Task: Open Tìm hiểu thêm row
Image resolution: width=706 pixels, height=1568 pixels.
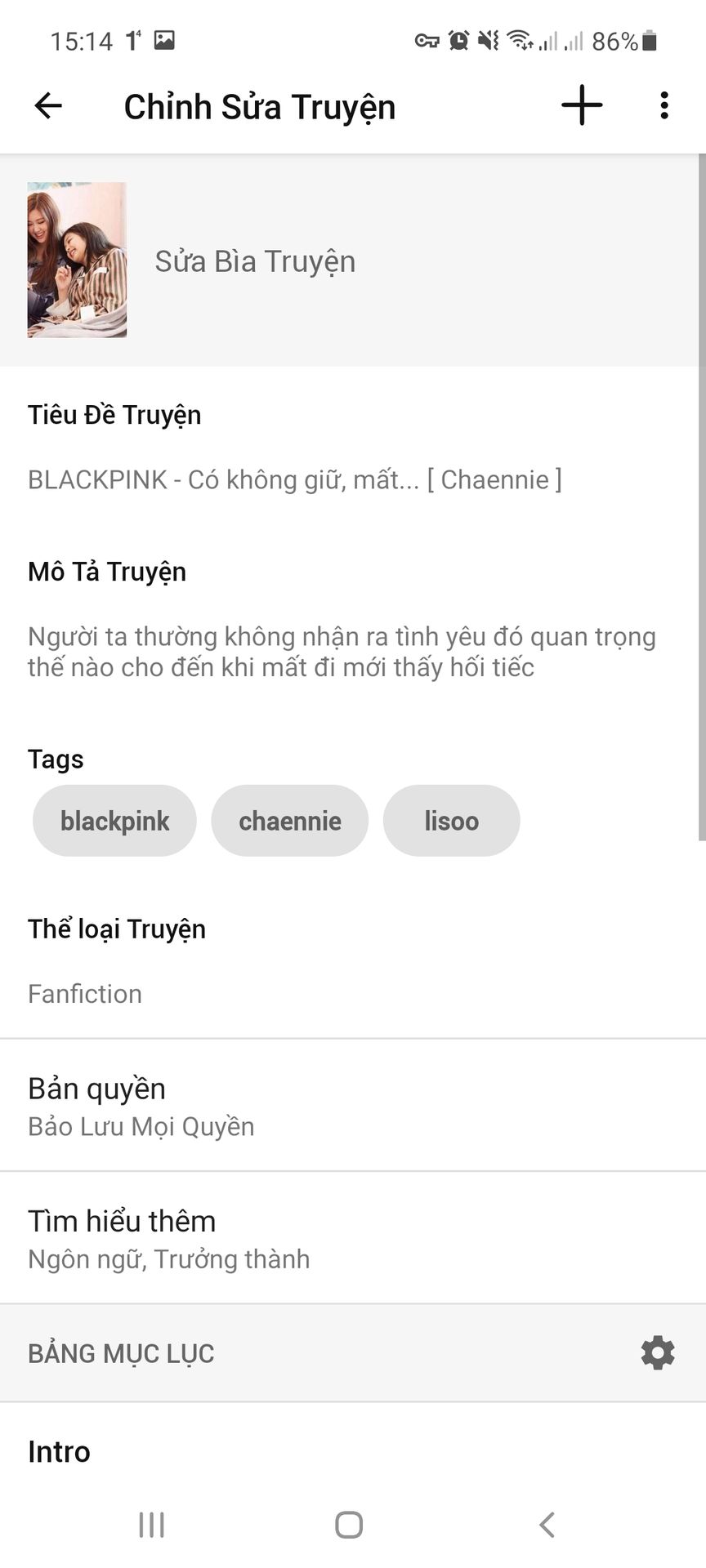Action: (353, 1238)
